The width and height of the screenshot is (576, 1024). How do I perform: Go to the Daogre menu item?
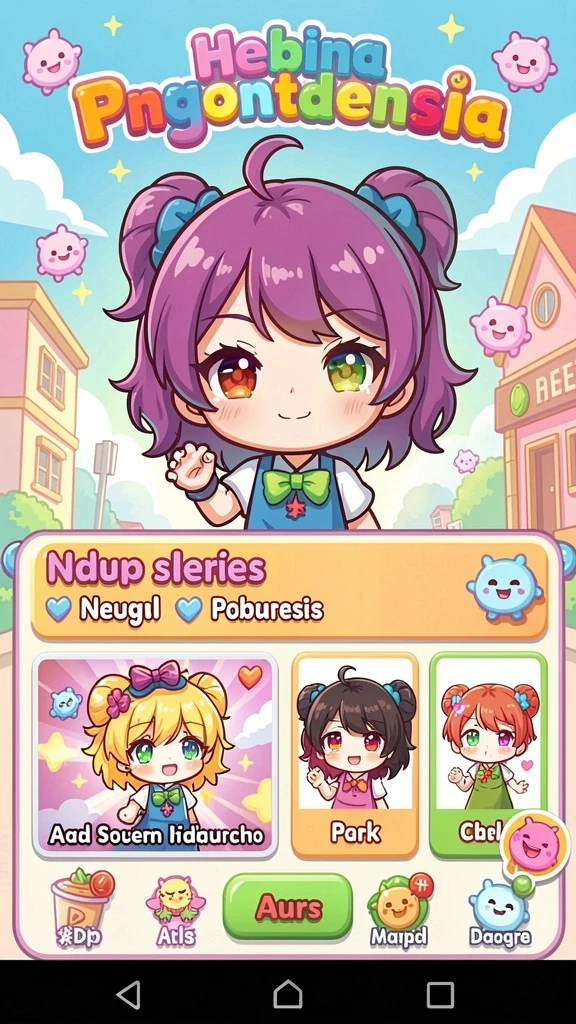[500, 912]
